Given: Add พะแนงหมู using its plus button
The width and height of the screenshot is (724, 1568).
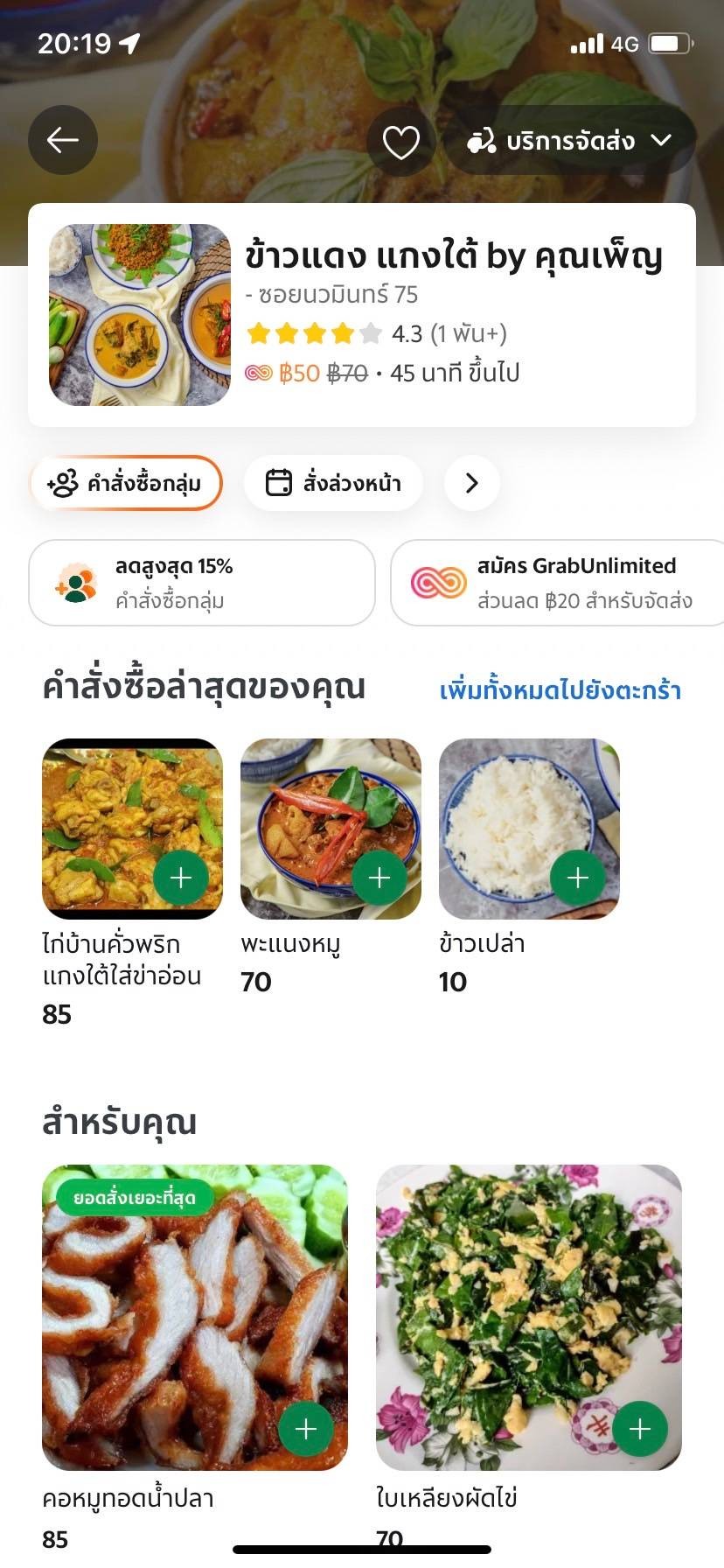Looking at the screenshot, I should [380, 877].
